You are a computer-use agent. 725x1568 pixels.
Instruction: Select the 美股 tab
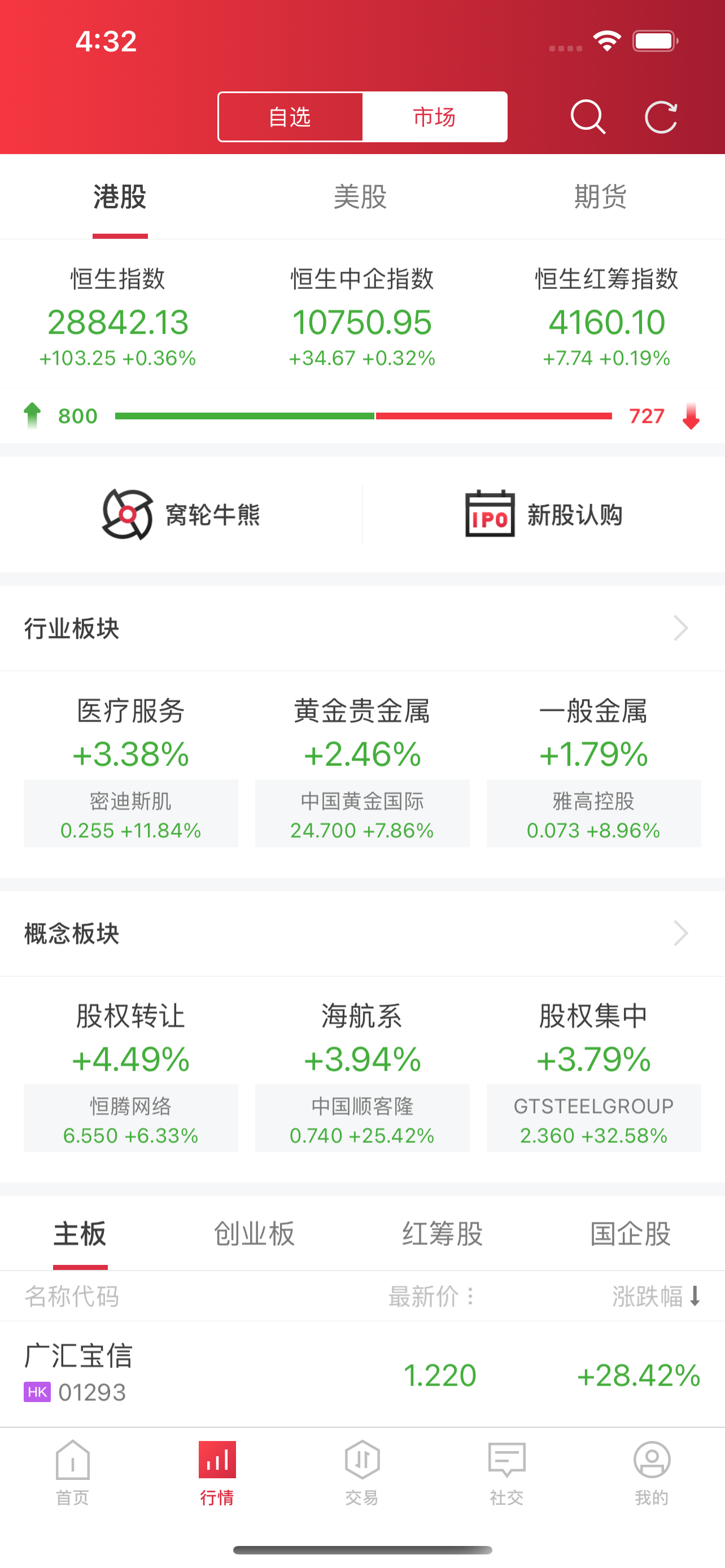pyautogui.click(x=360, y=196)
